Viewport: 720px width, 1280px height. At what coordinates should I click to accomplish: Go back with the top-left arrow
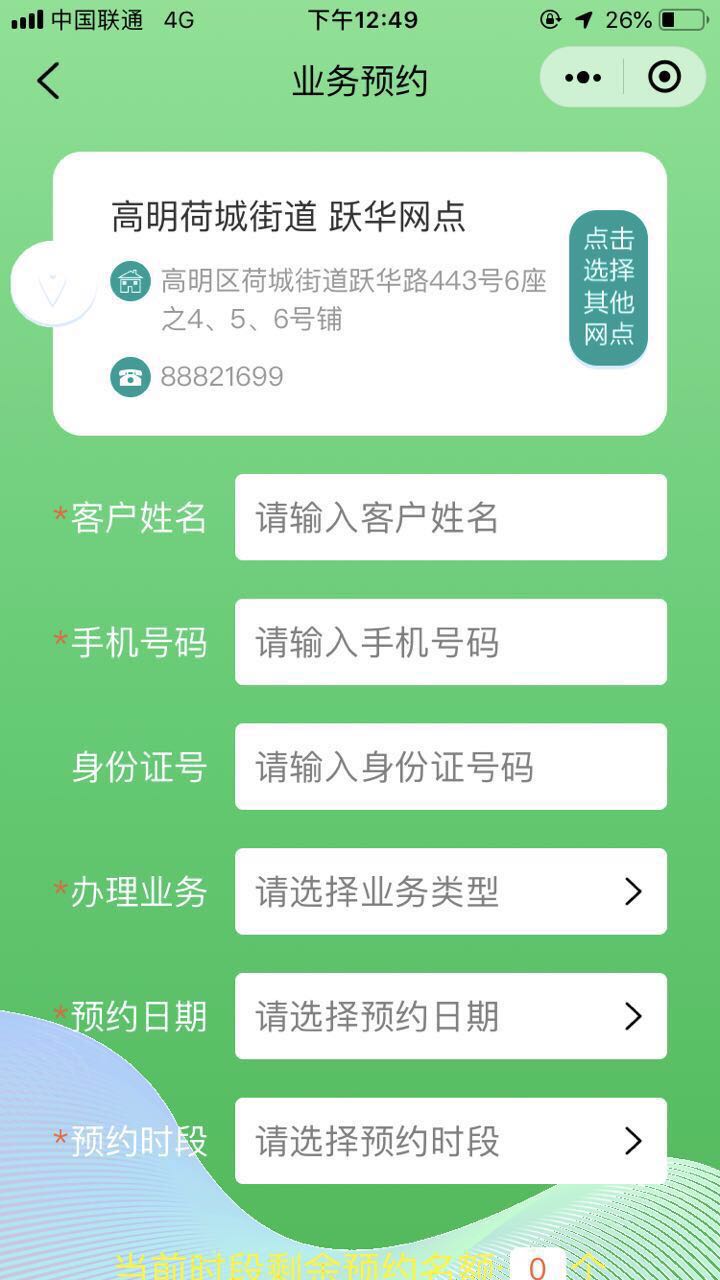pos(48,81)
